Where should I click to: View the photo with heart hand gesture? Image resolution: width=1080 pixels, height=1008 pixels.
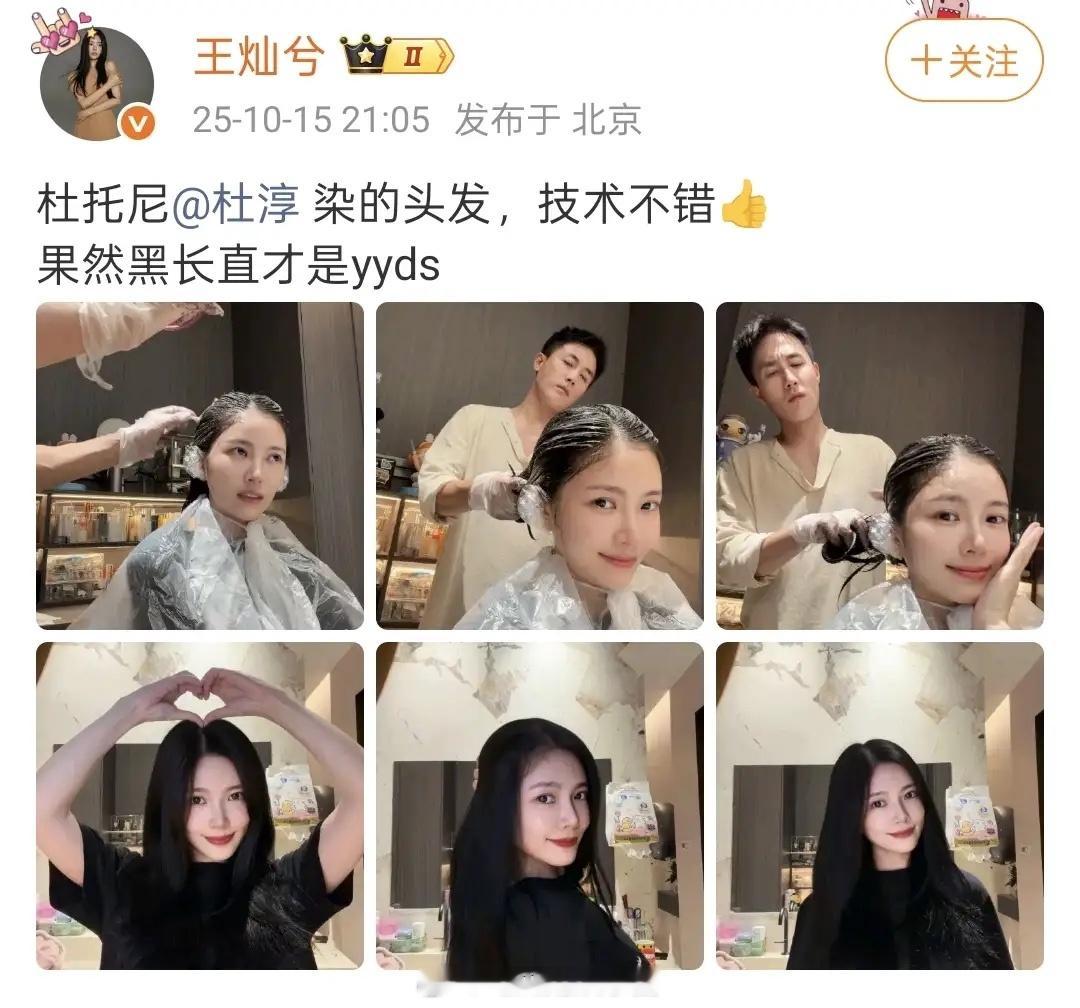200,806
